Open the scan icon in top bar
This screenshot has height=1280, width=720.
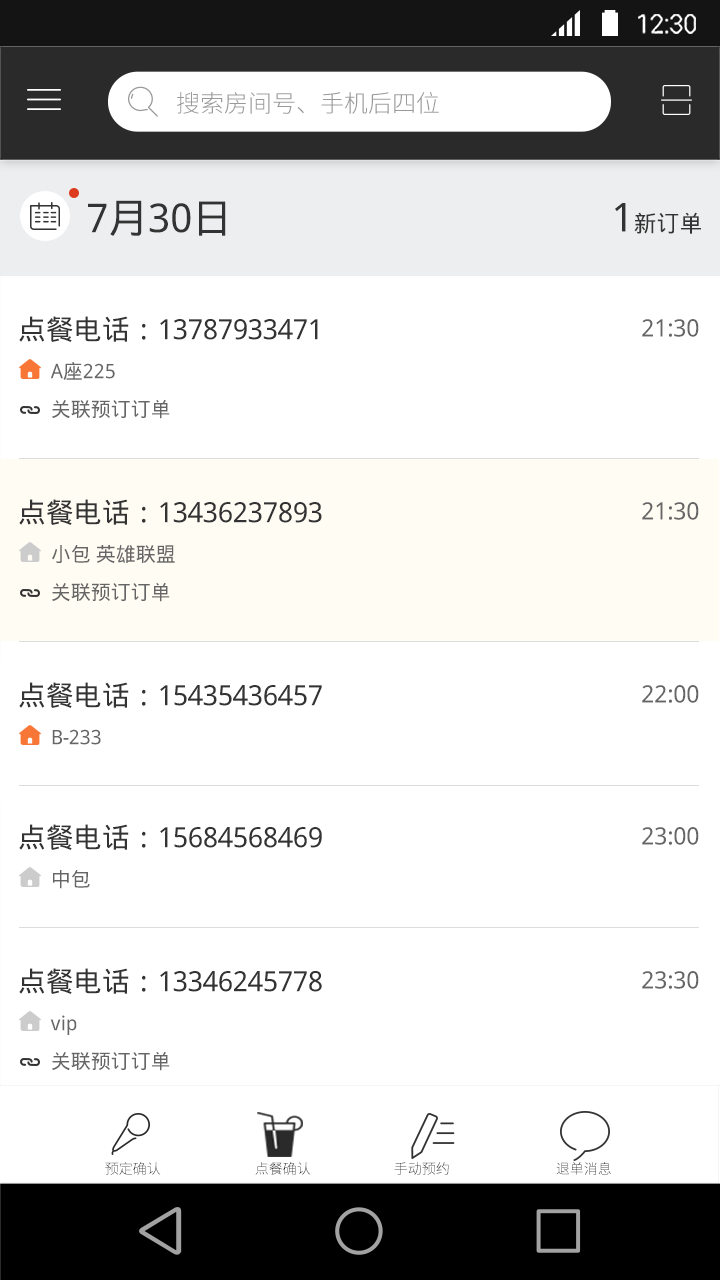(676, 101)
